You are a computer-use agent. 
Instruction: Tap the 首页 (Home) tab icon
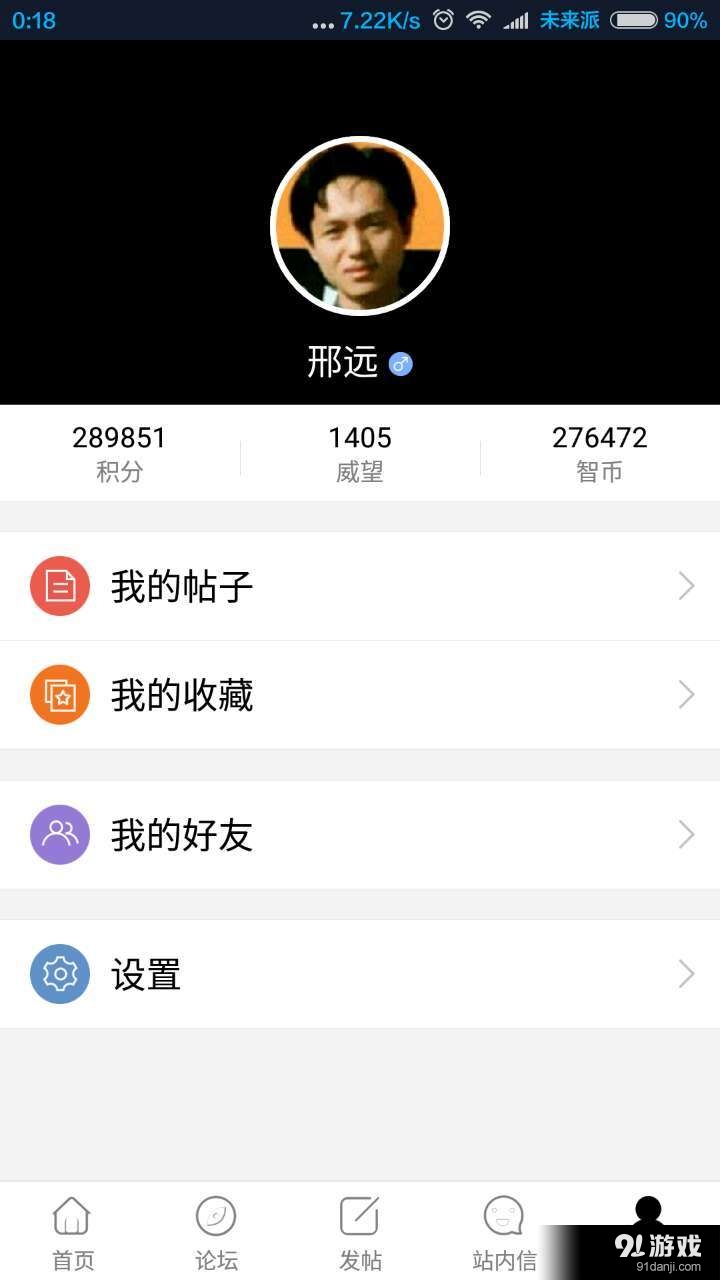coord(72,1218)
